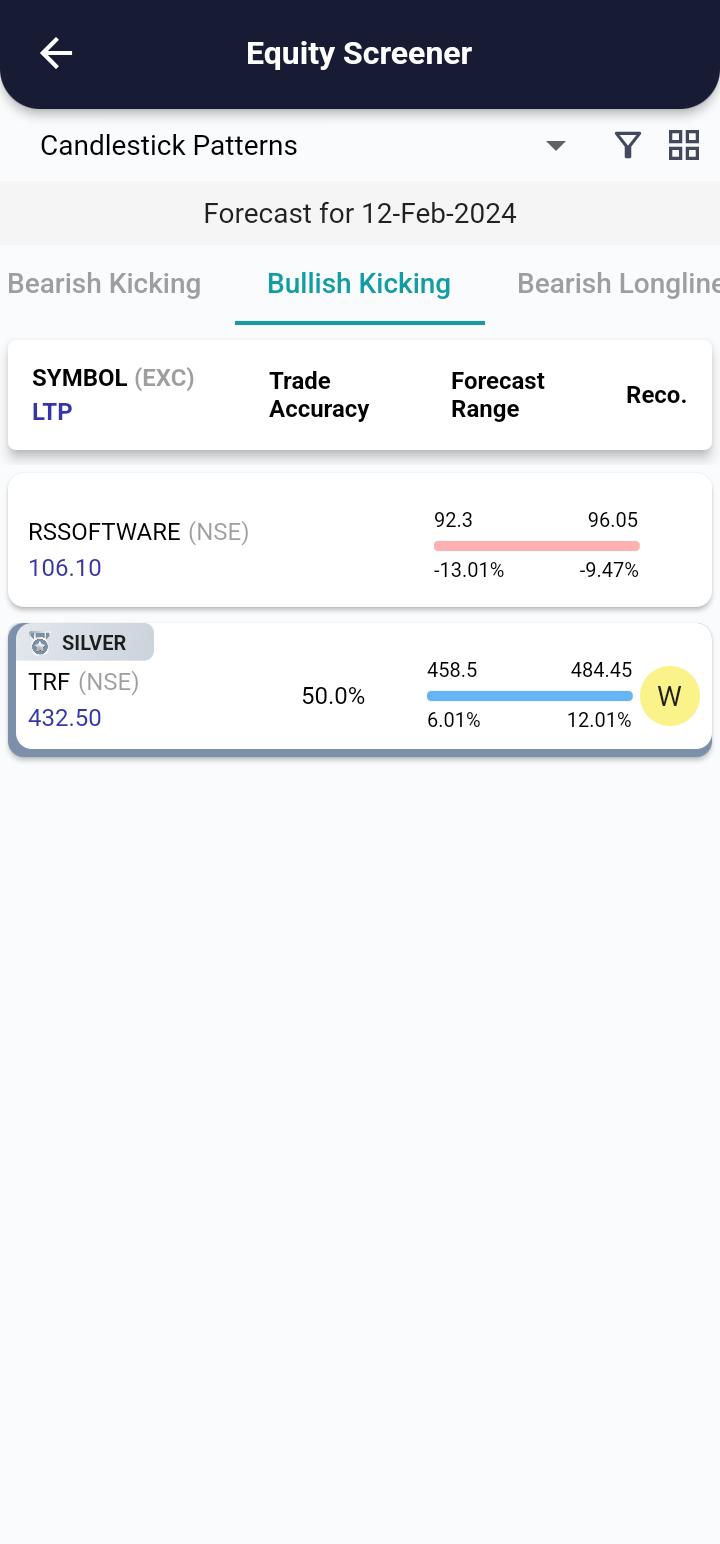Viewport: 720px width, 1544px height.
Task: Click the RSSOFTWARE symbol link
Action: click(105, 531)
